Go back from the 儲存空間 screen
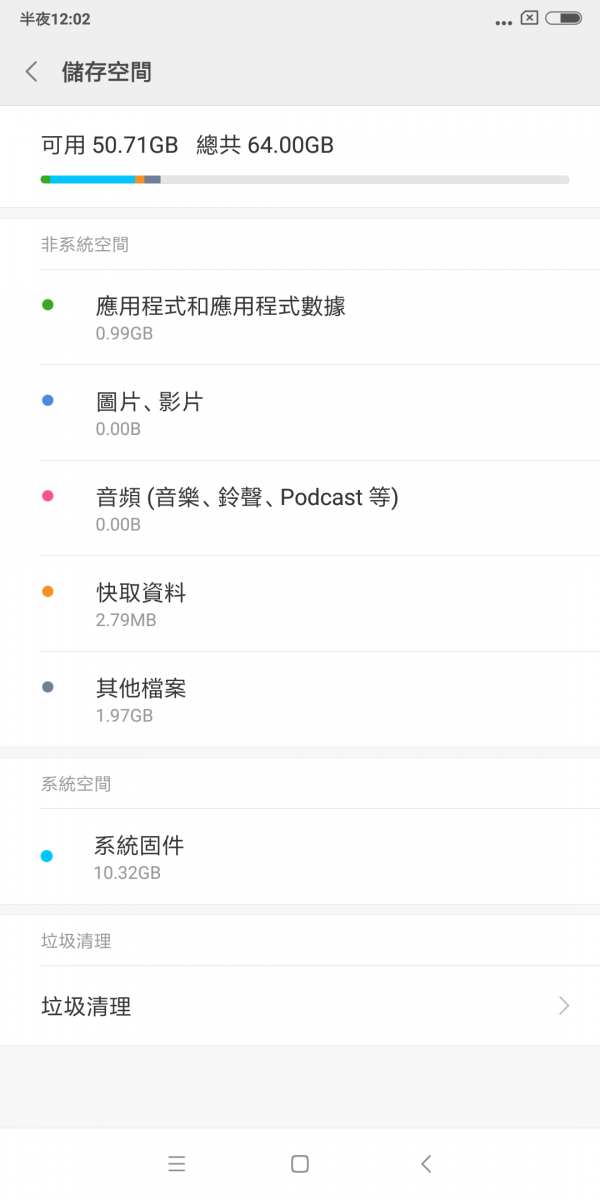This screenshot has height=1200, width=600. coord(32,72)
